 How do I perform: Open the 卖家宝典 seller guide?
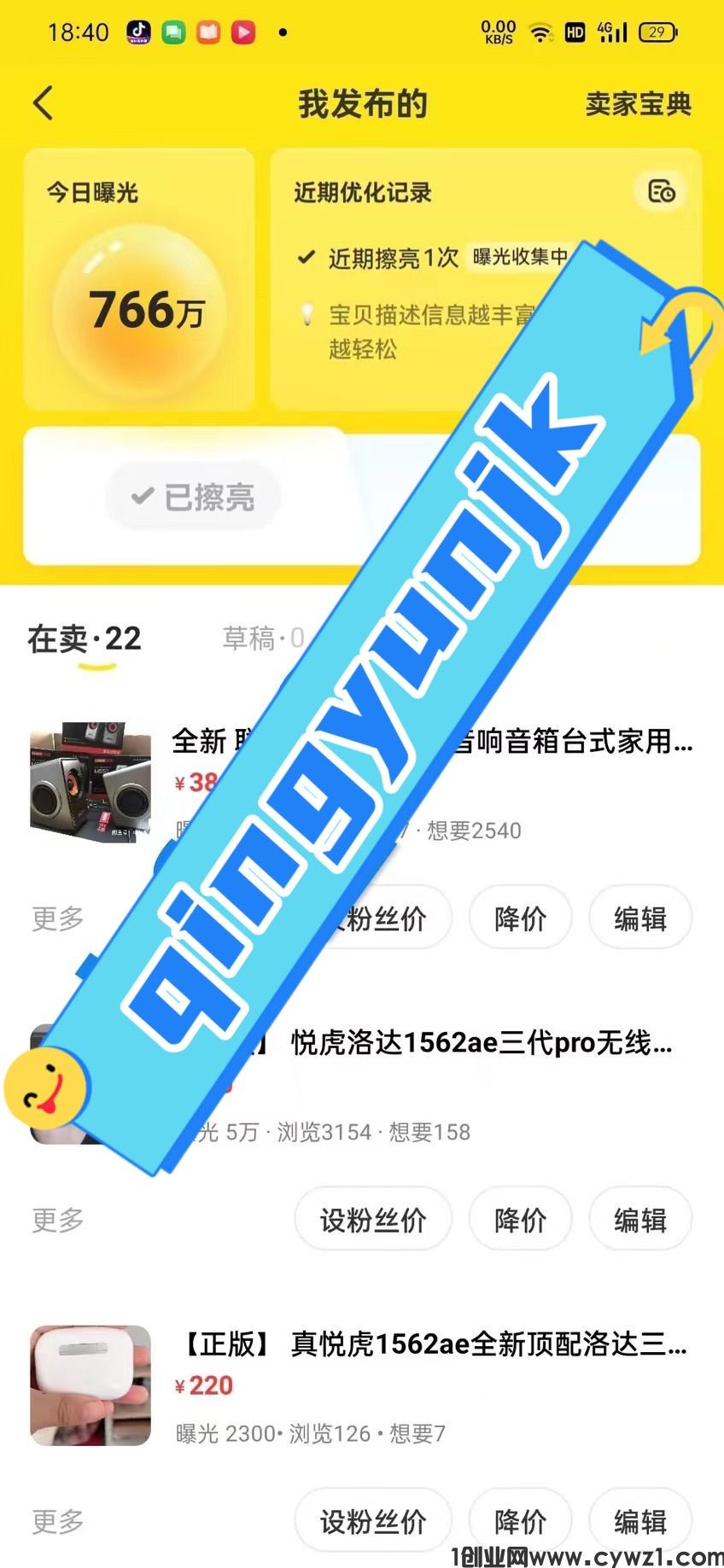click(x=638, y=104)
